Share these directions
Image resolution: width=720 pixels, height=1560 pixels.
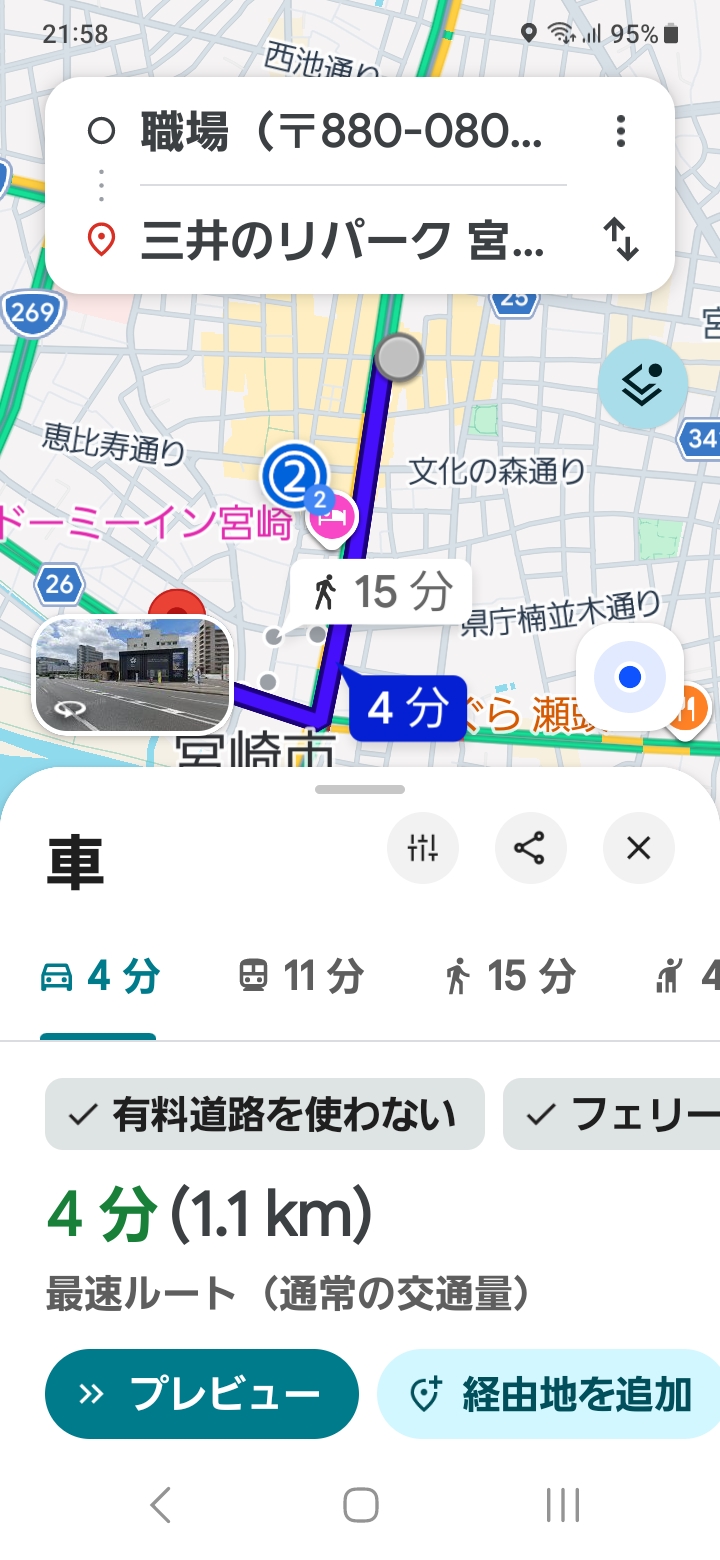[x=530, y=849]
